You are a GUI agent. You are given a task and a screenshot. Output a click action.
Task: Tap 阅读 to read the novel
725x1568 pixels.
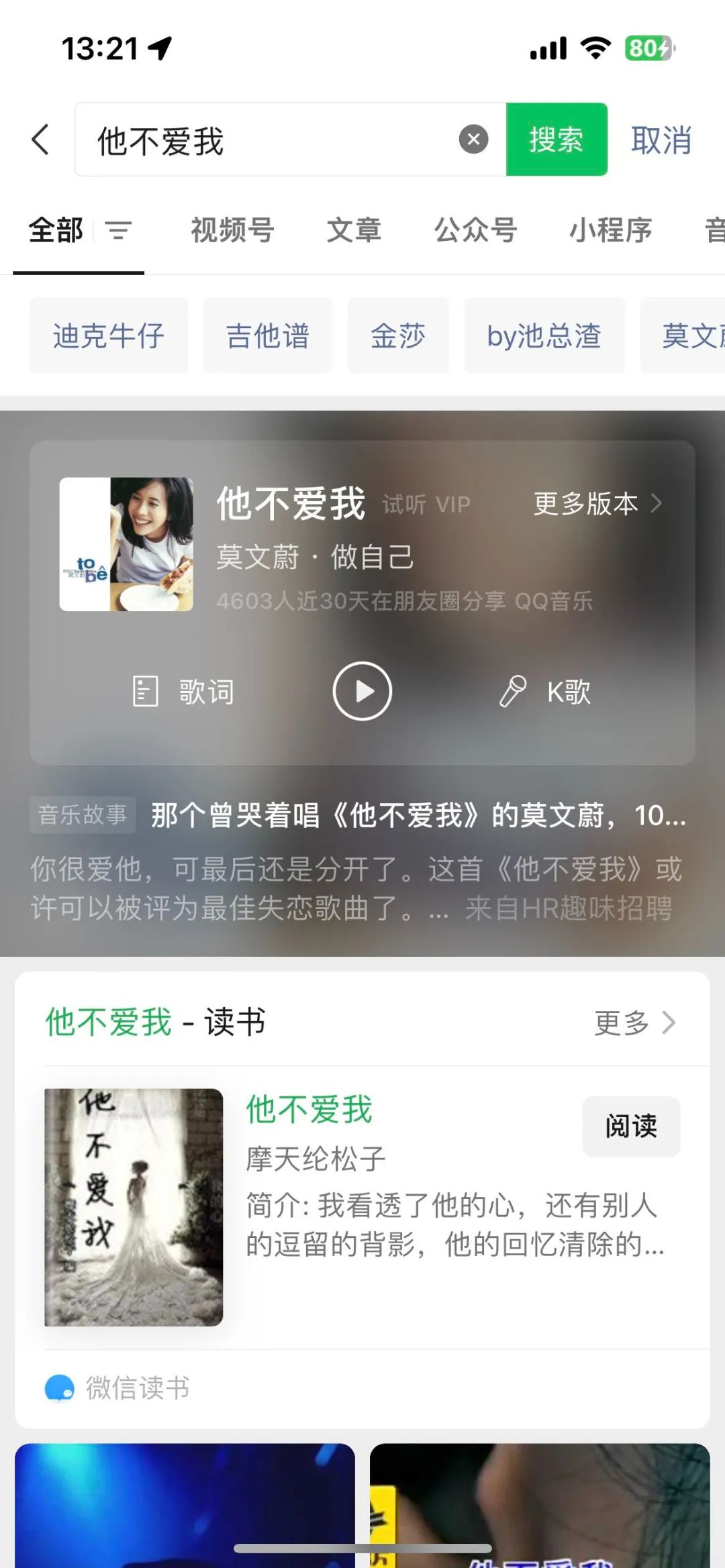tap(630, 1127)
